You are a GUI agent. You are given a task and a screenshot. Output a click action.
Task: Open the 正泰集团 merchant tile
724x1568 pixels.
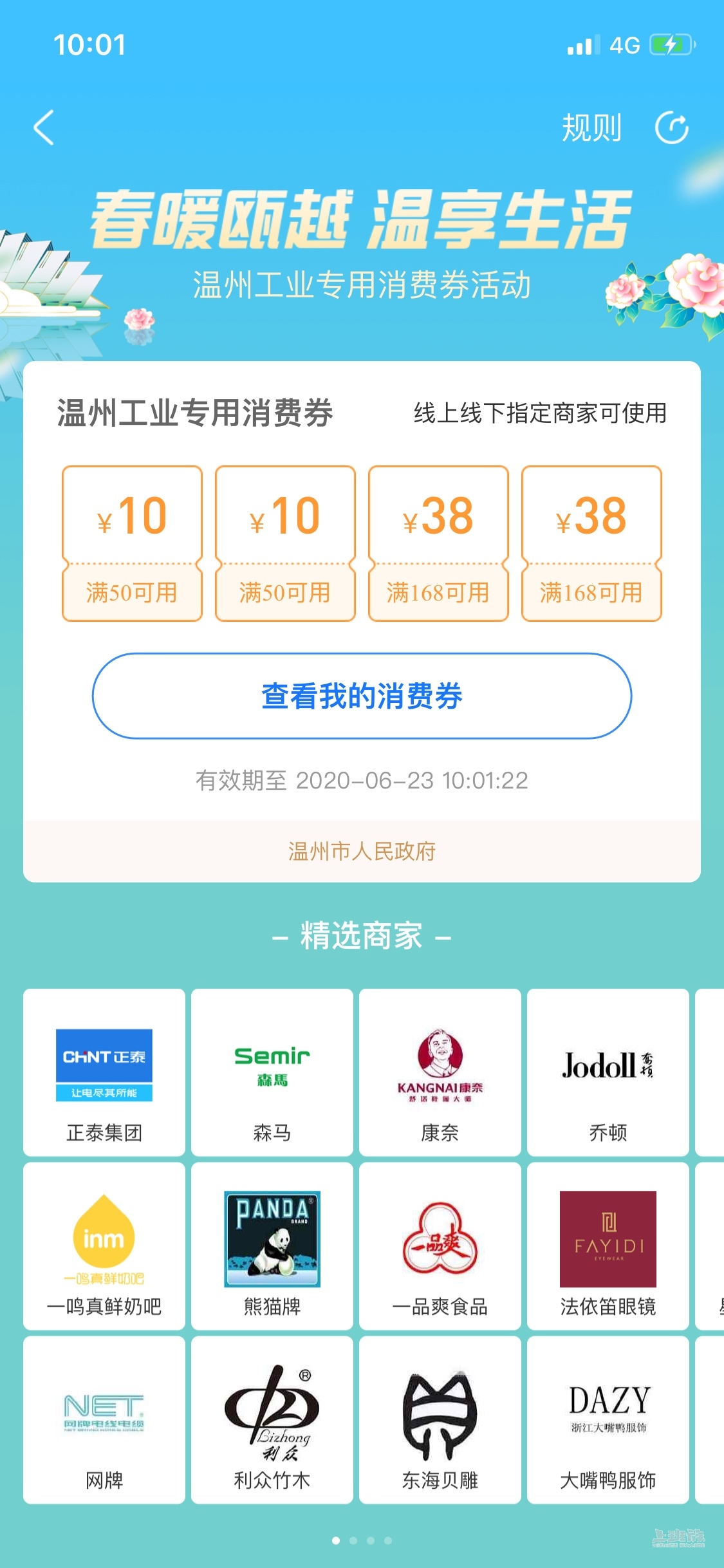(x=104, y=1072)
